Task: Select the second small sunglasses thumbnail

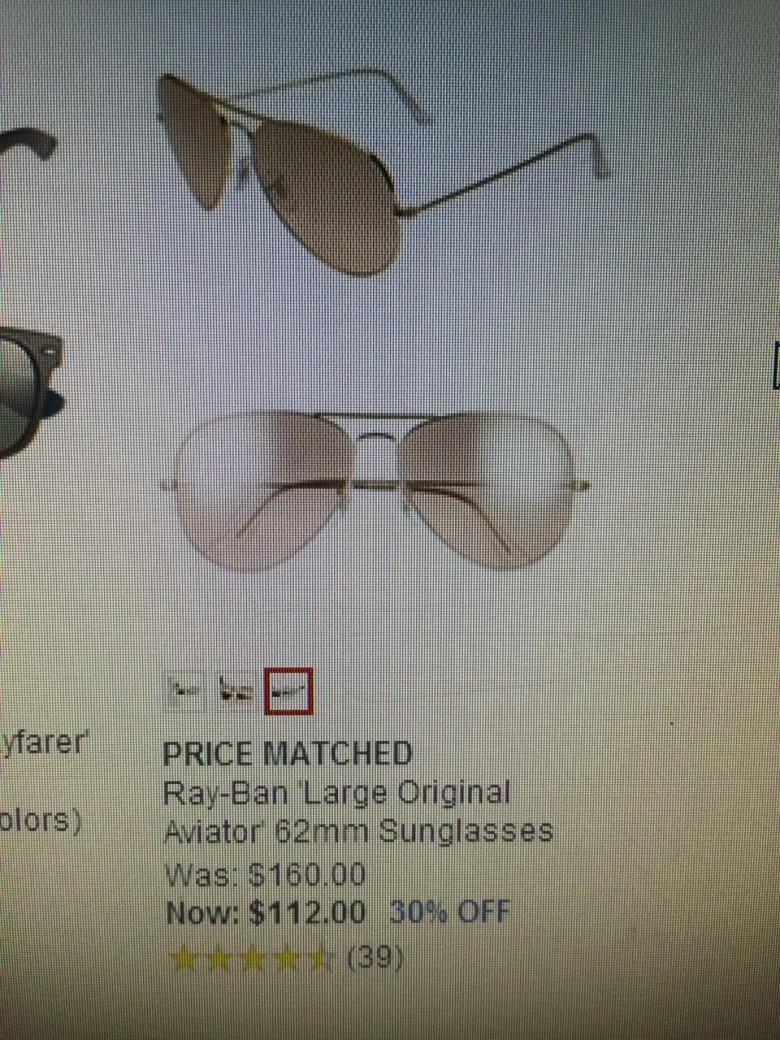Action: click(236, 690)
